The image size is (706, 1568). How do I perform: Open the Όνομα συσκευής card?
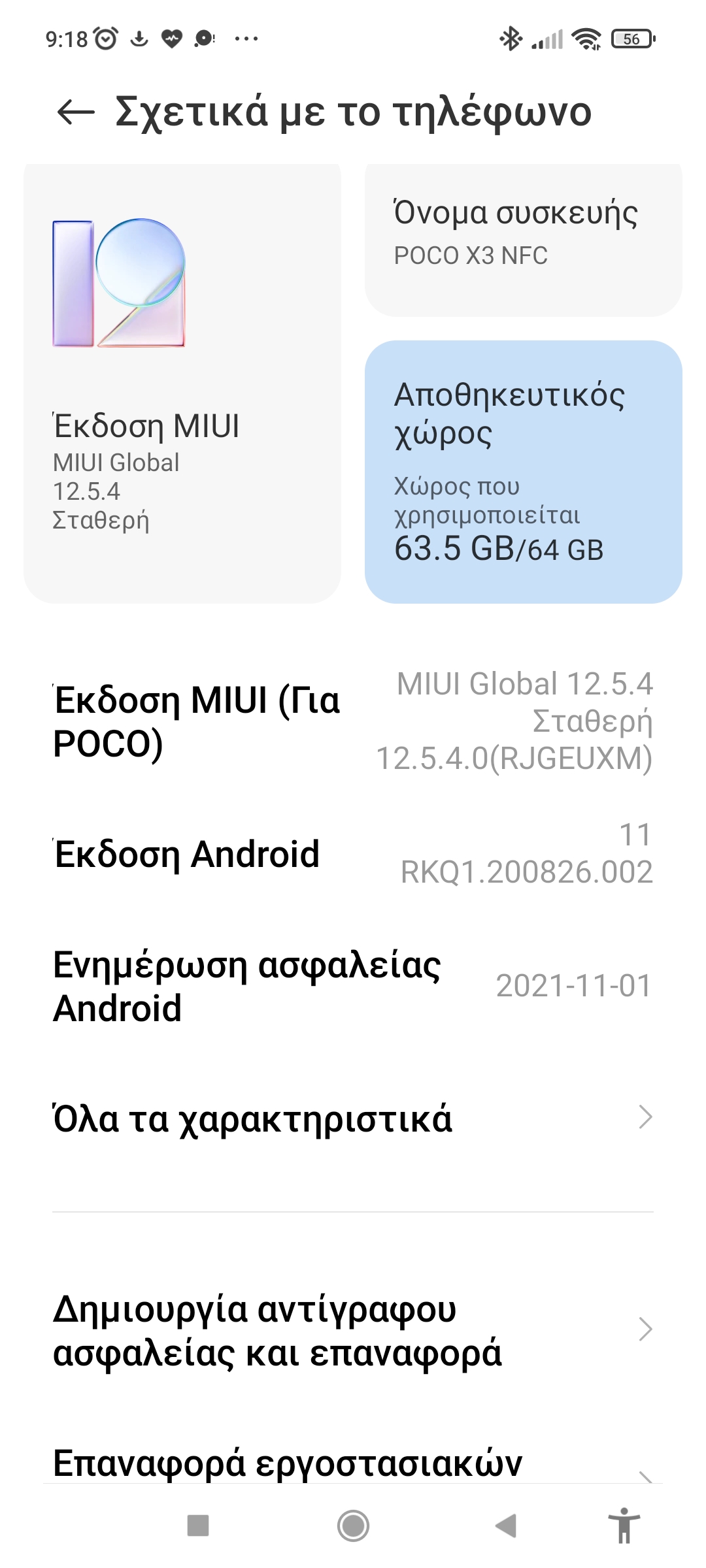click(523, 238)
